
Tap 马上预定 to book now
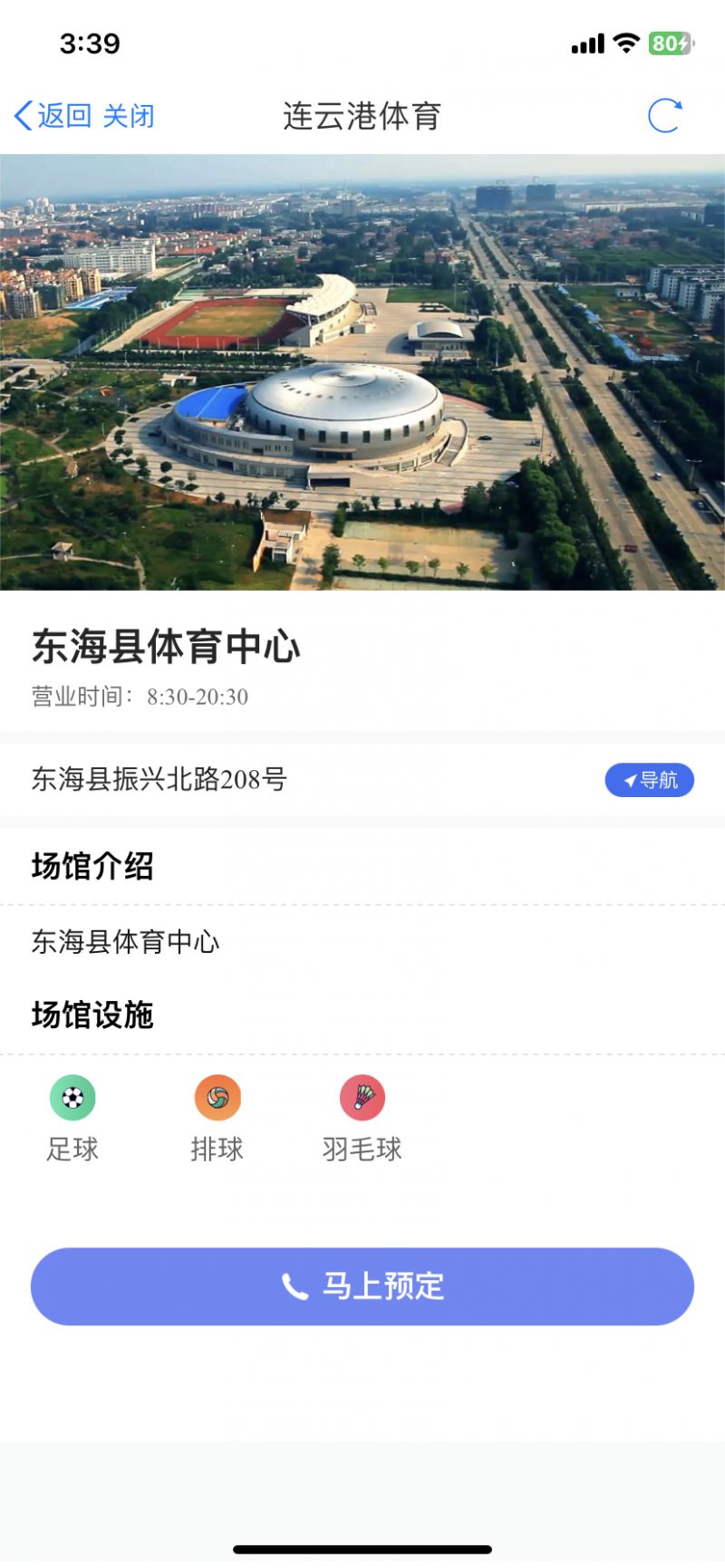pyautogui.click(x=362, y=1286)
